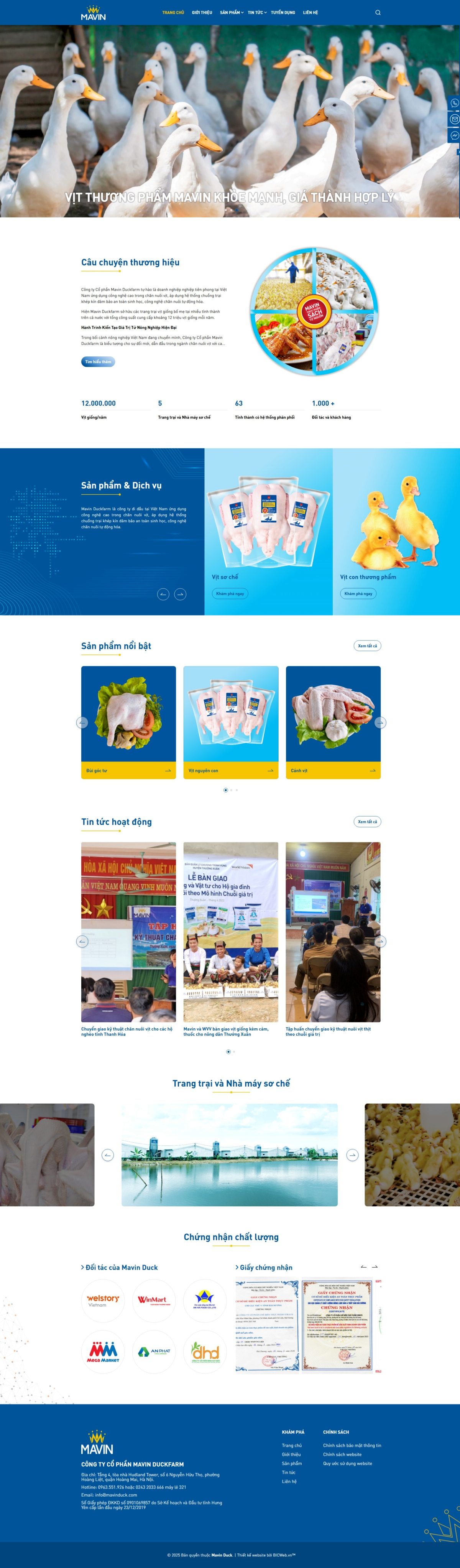
Task: Open Liên hệ from top menu
Action: pyautogui.click(x=310, y=13)
